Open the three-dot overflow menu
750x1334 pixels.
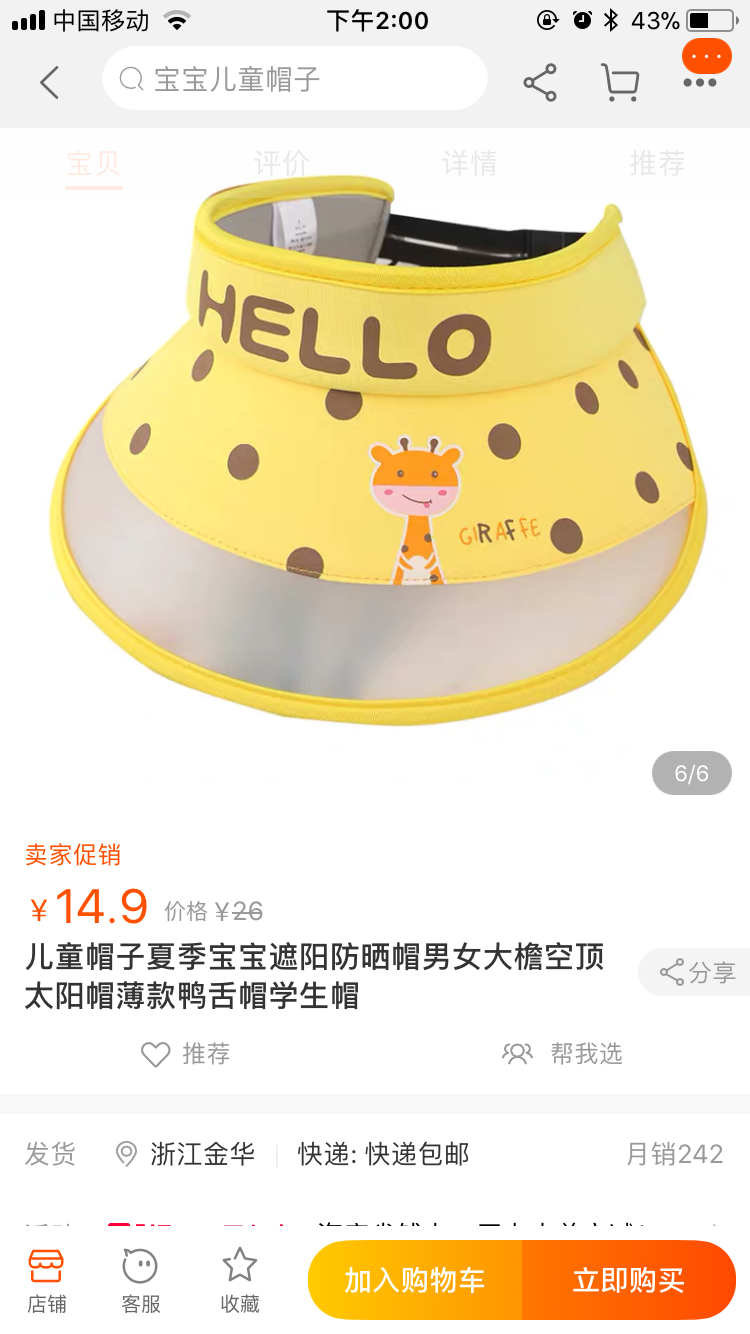coord(700,82)
